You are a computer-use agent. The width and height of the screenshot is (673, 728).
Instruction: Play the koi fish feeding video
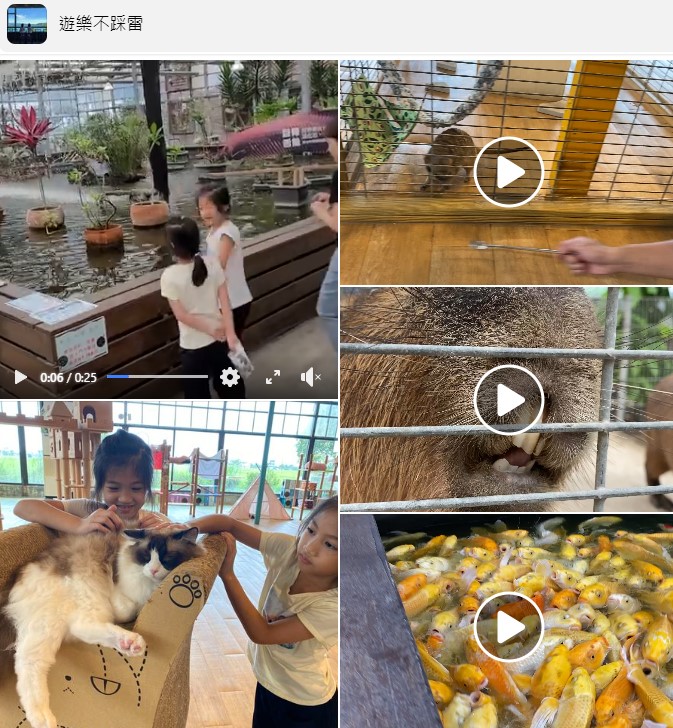pos(508,627)
